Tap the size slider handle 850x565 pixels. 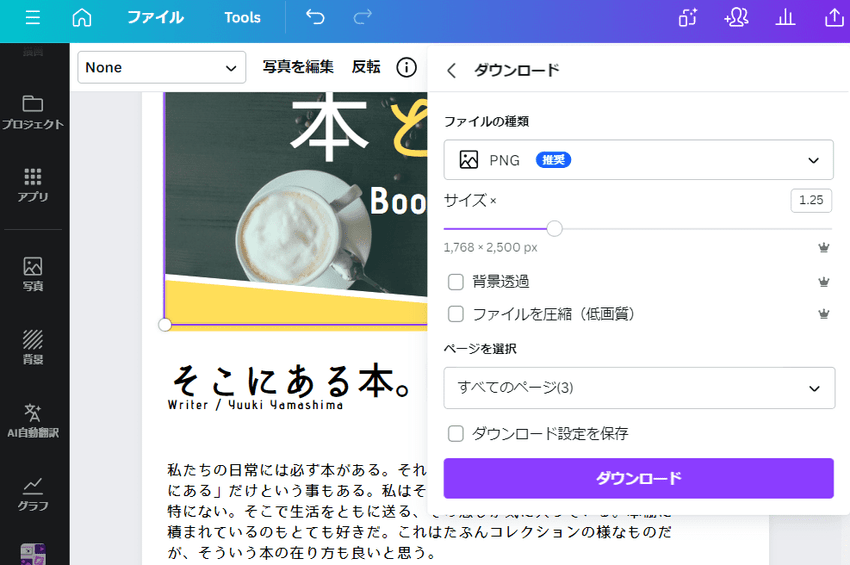pos(554,228)
